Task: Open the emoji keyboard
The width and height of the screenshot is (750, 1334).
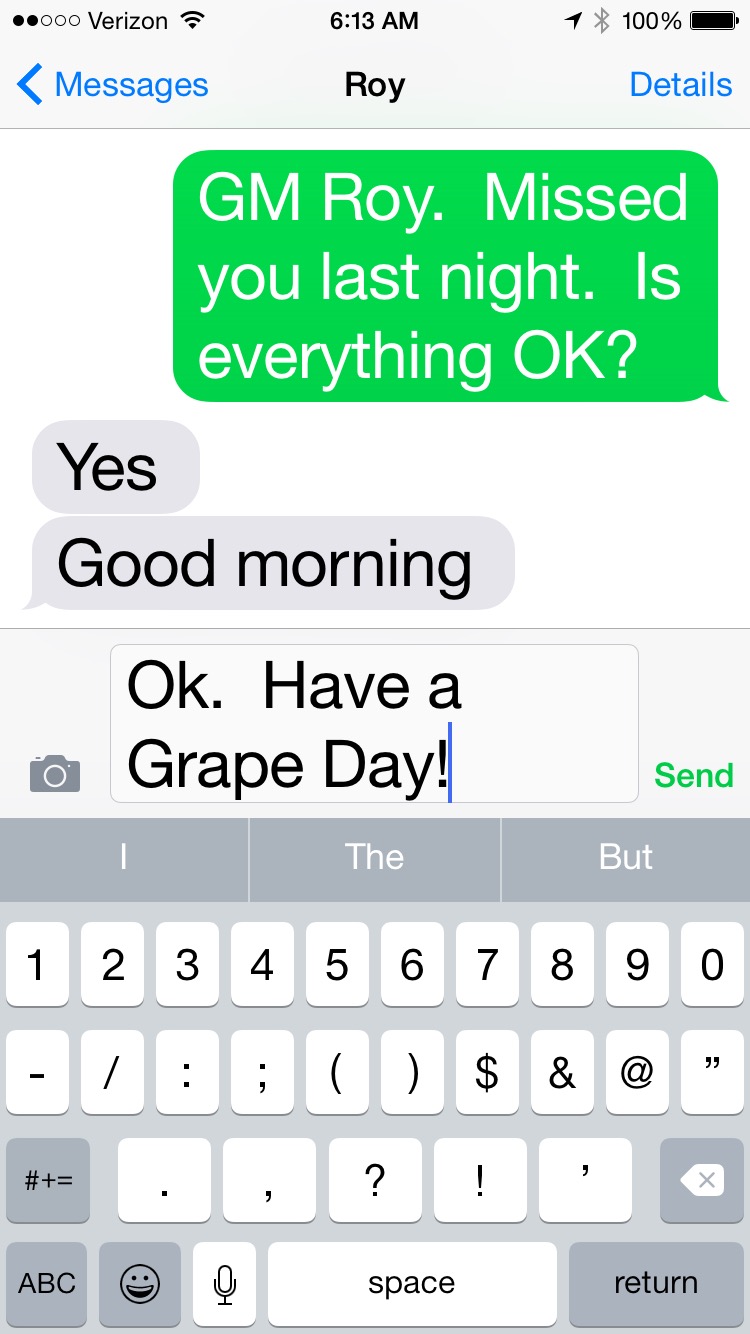Action: 140,1283
